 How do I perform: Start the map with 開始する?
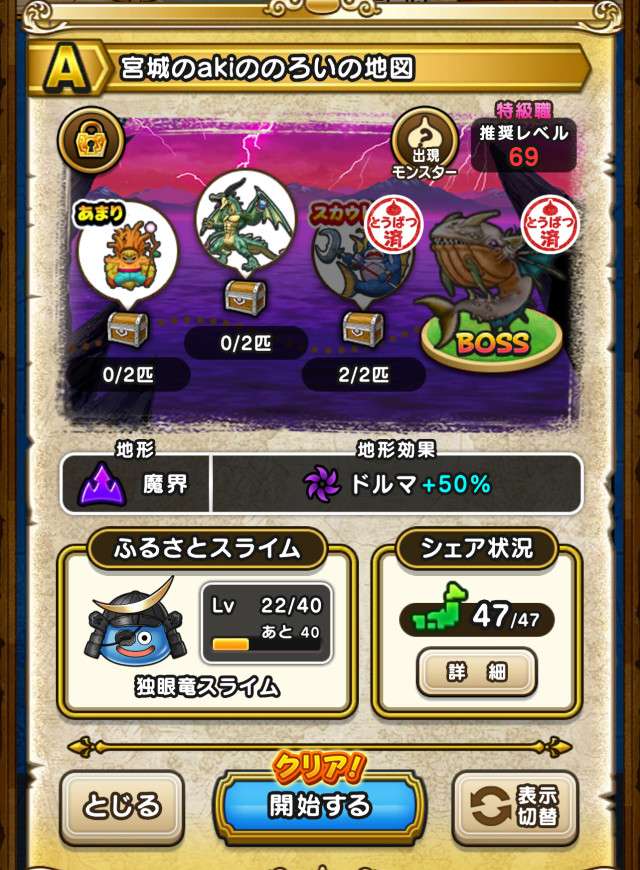(x=319, y=806)
